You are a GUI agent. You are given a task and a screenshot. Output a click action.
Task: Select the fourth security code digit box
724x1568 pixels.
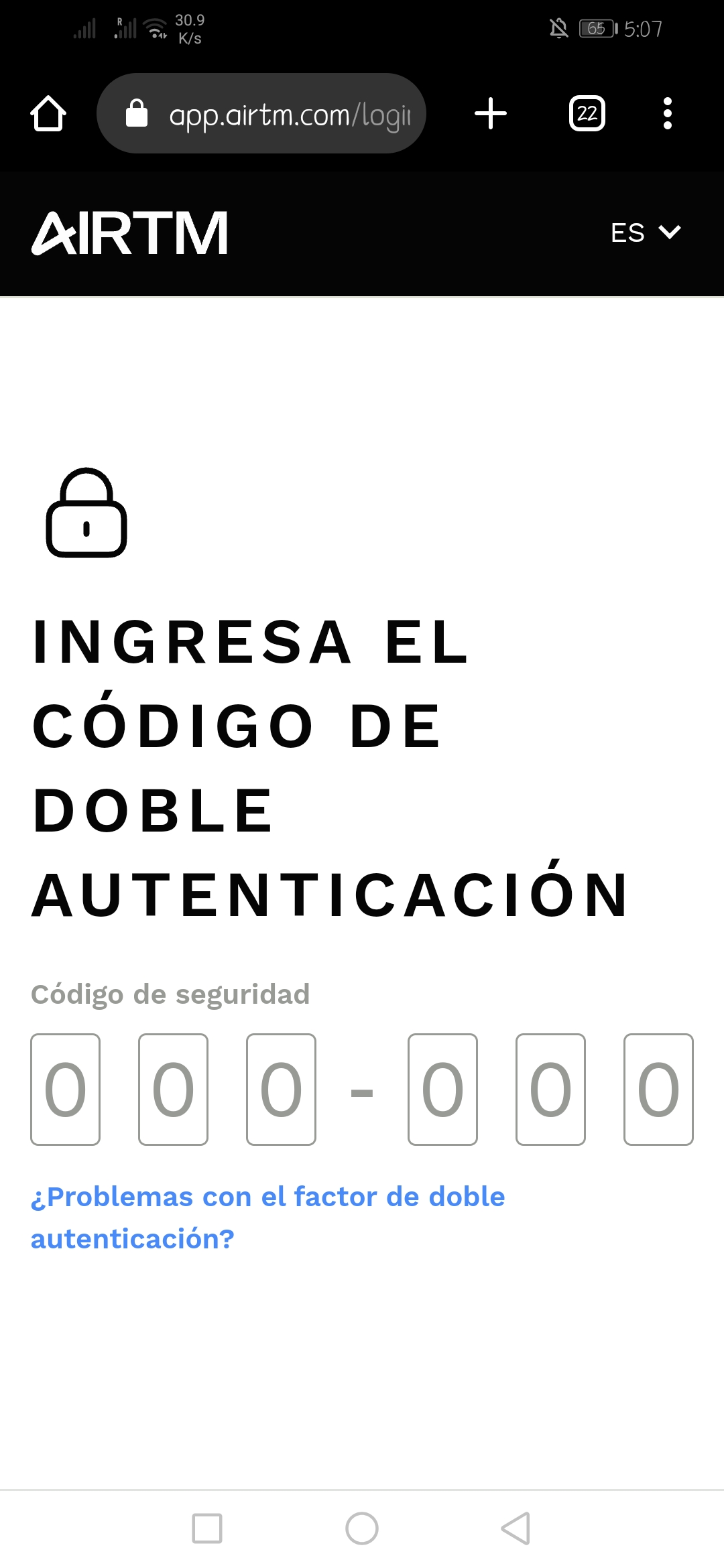(x=442, y=1090)
